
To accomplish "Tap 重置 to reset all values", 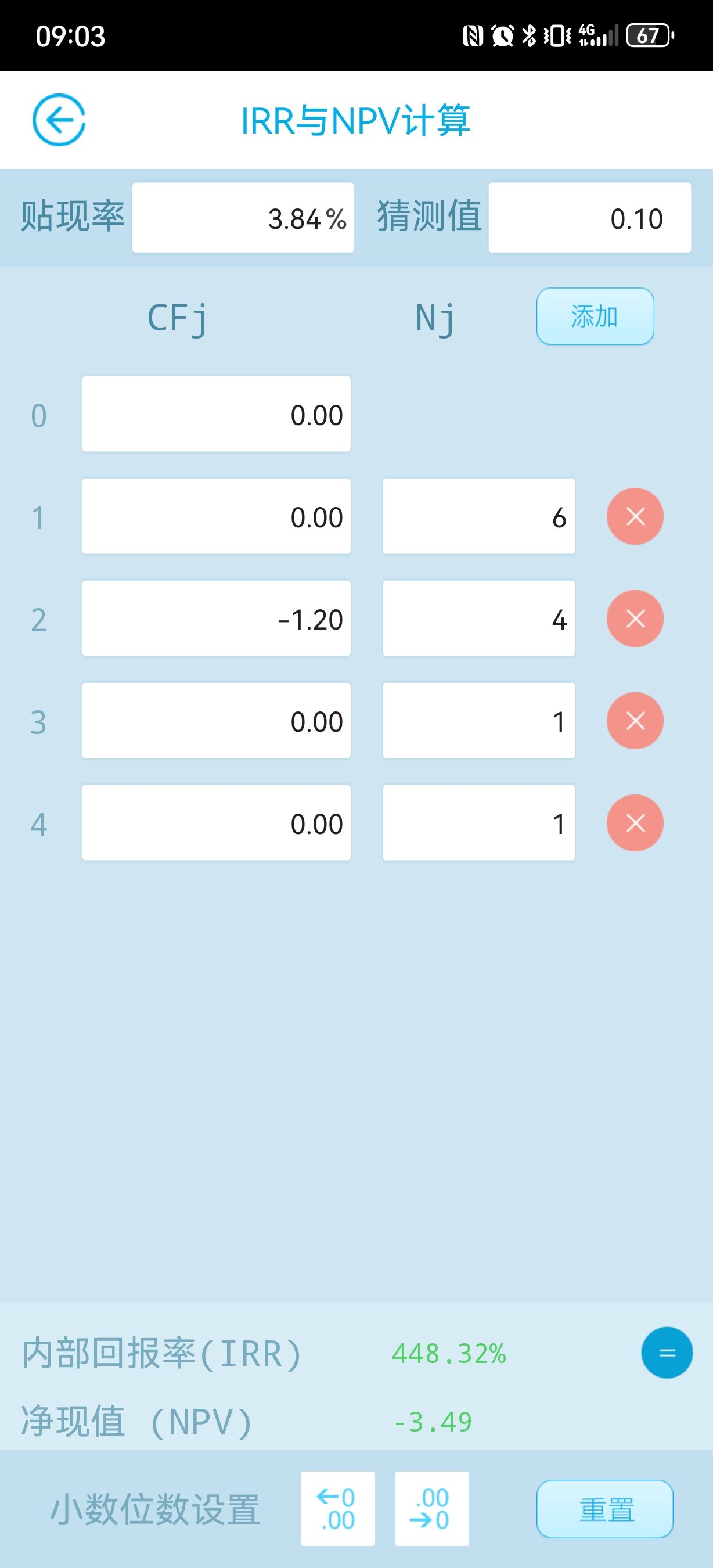I will coord(604,1508).
